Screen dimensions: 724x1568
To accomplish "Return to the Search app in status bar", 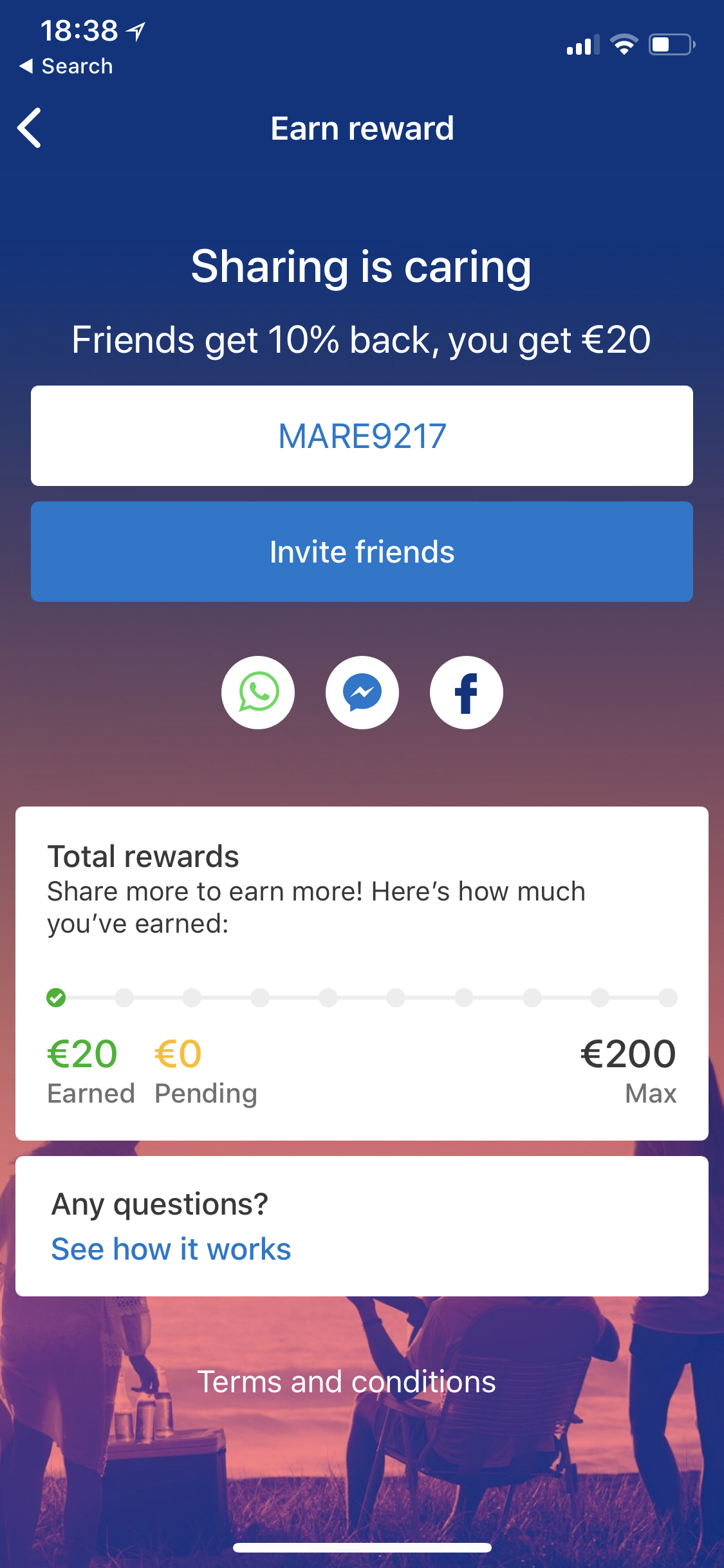I will pos(66,66).
